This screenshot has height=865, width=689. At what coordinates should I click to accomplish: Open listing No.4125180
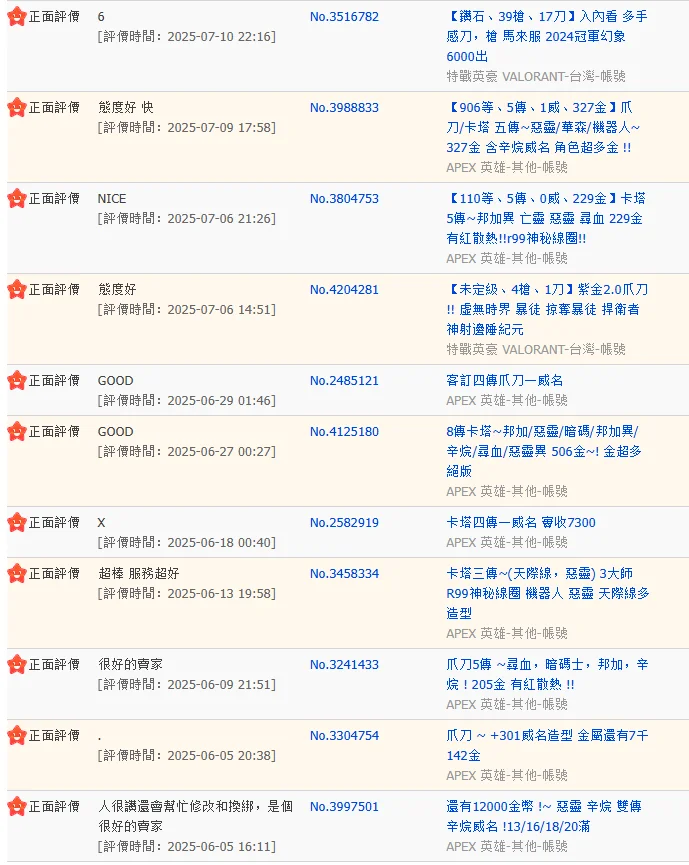344,432
